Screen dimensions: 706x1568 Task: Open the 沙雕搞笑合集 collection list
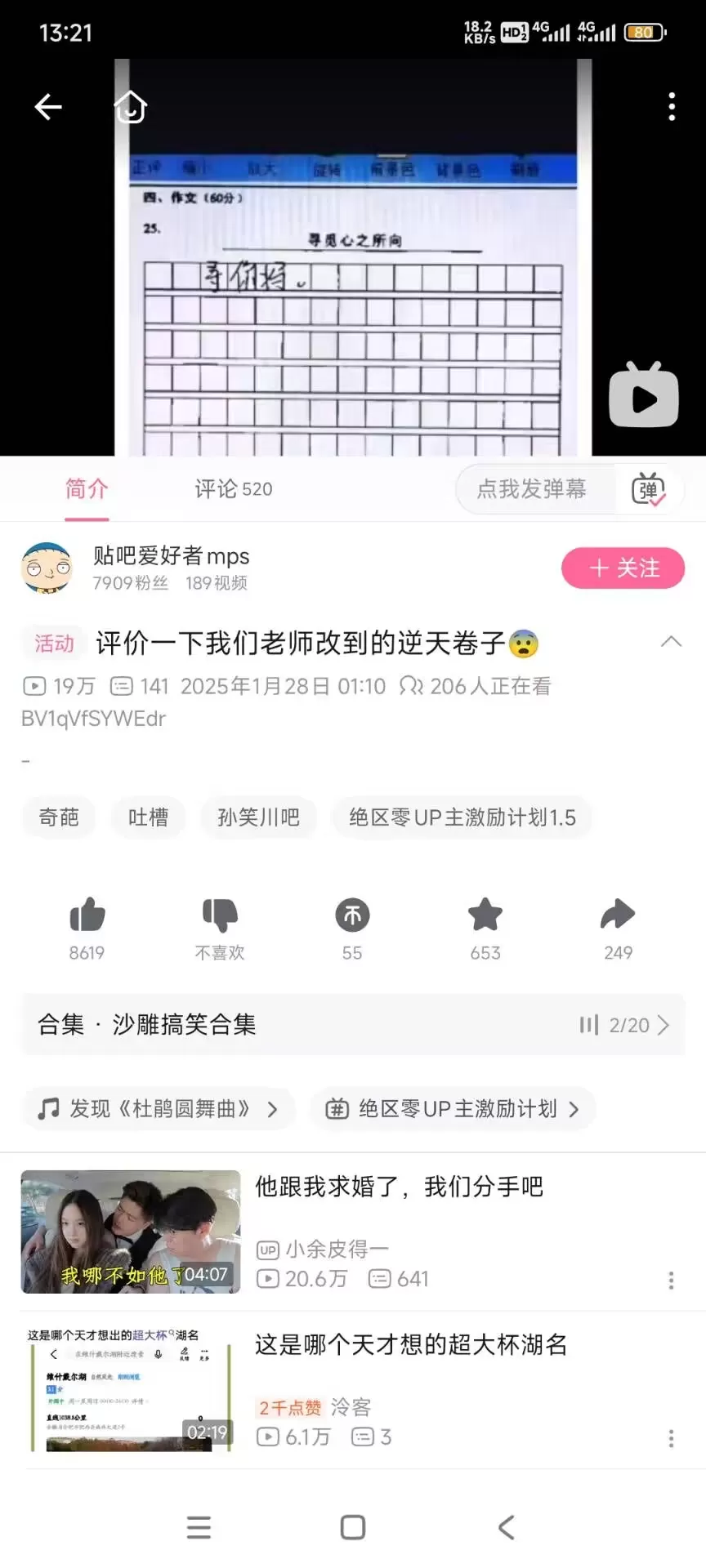[x=353, y=1025]
